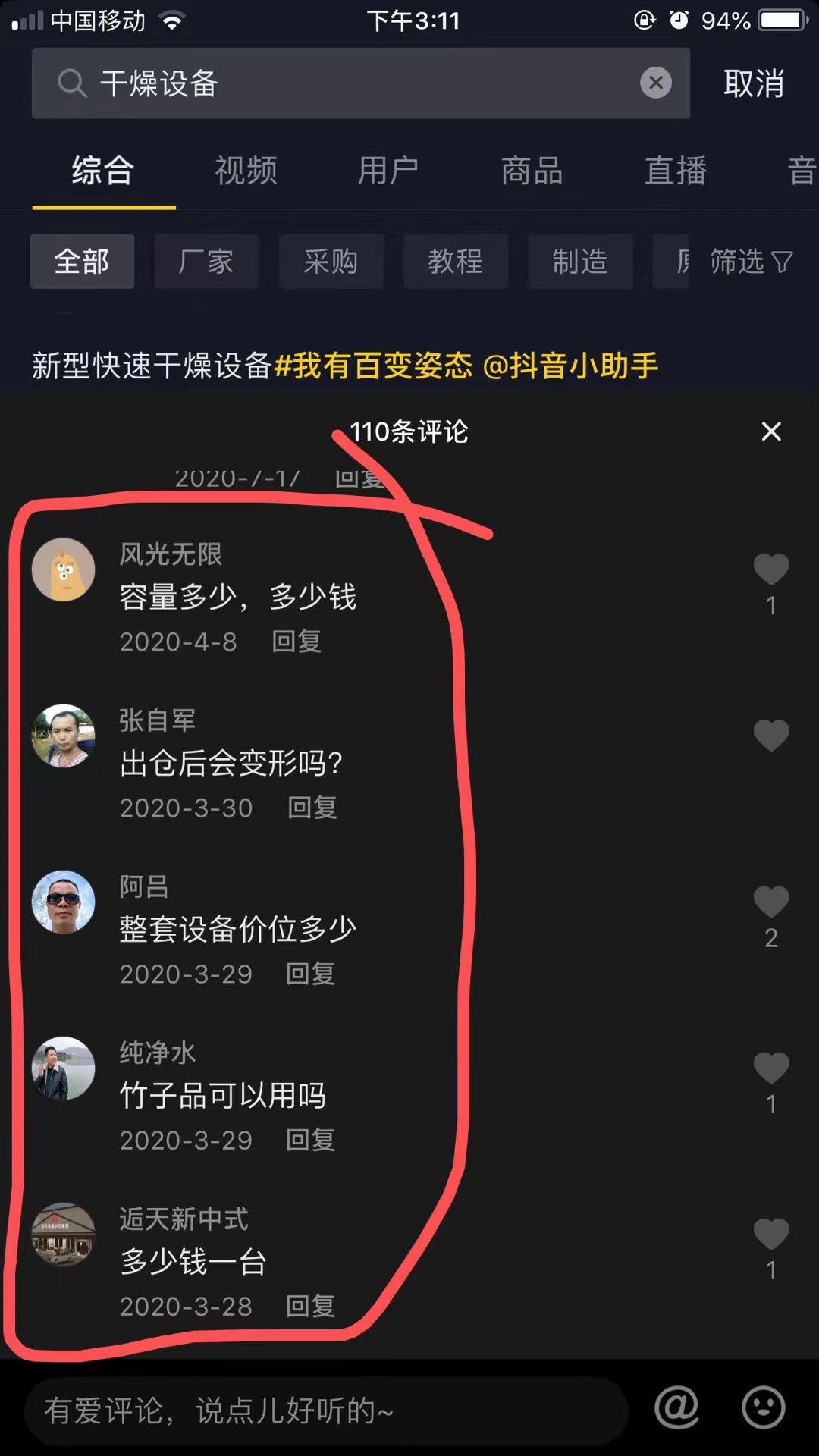Image resolution: width=819 pixels, height=1456 pixels.
Task: Clear the search text 干燥设备
Action: click(x=656, y=82)
